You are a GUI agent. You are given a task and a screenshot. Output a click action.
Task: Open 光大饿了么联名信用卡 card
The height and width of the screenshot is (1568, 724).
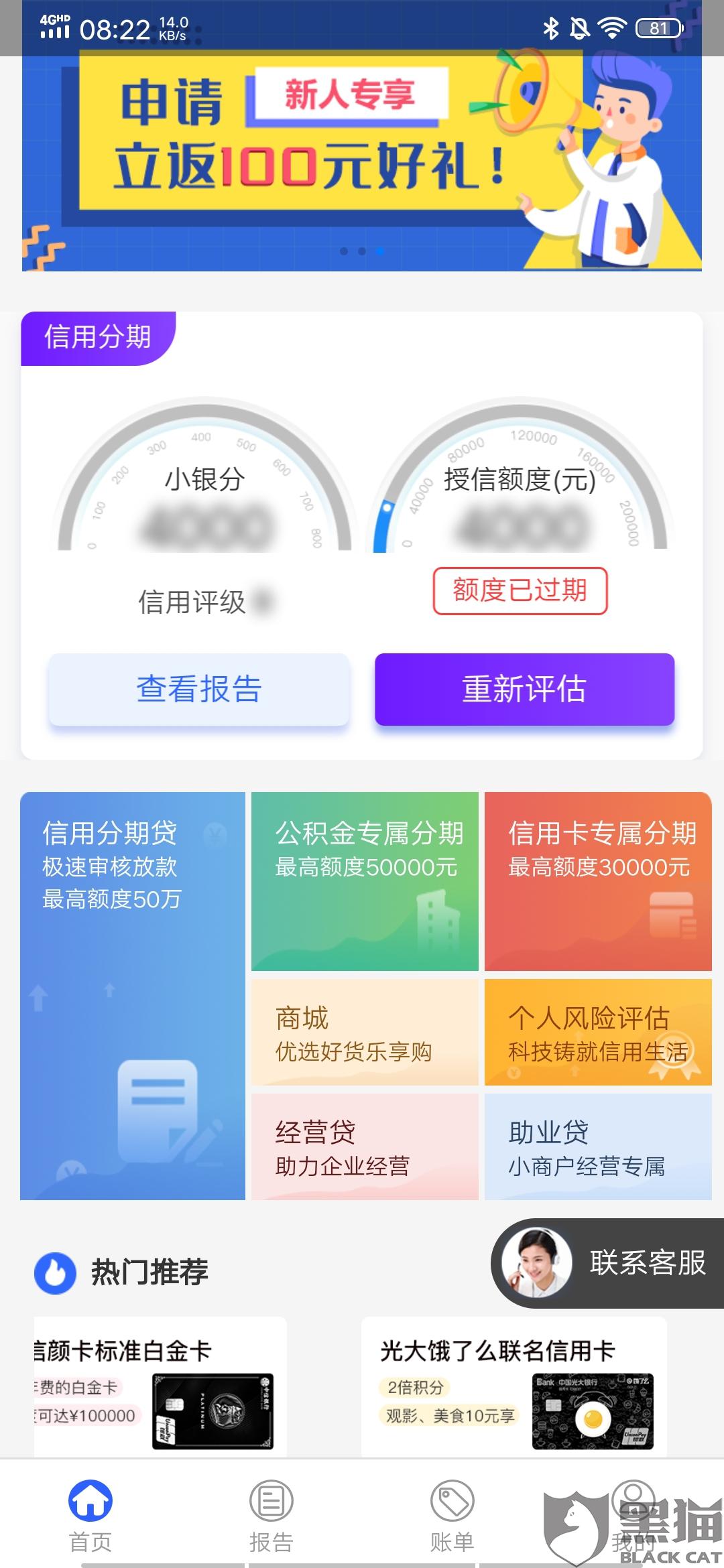514,1387
